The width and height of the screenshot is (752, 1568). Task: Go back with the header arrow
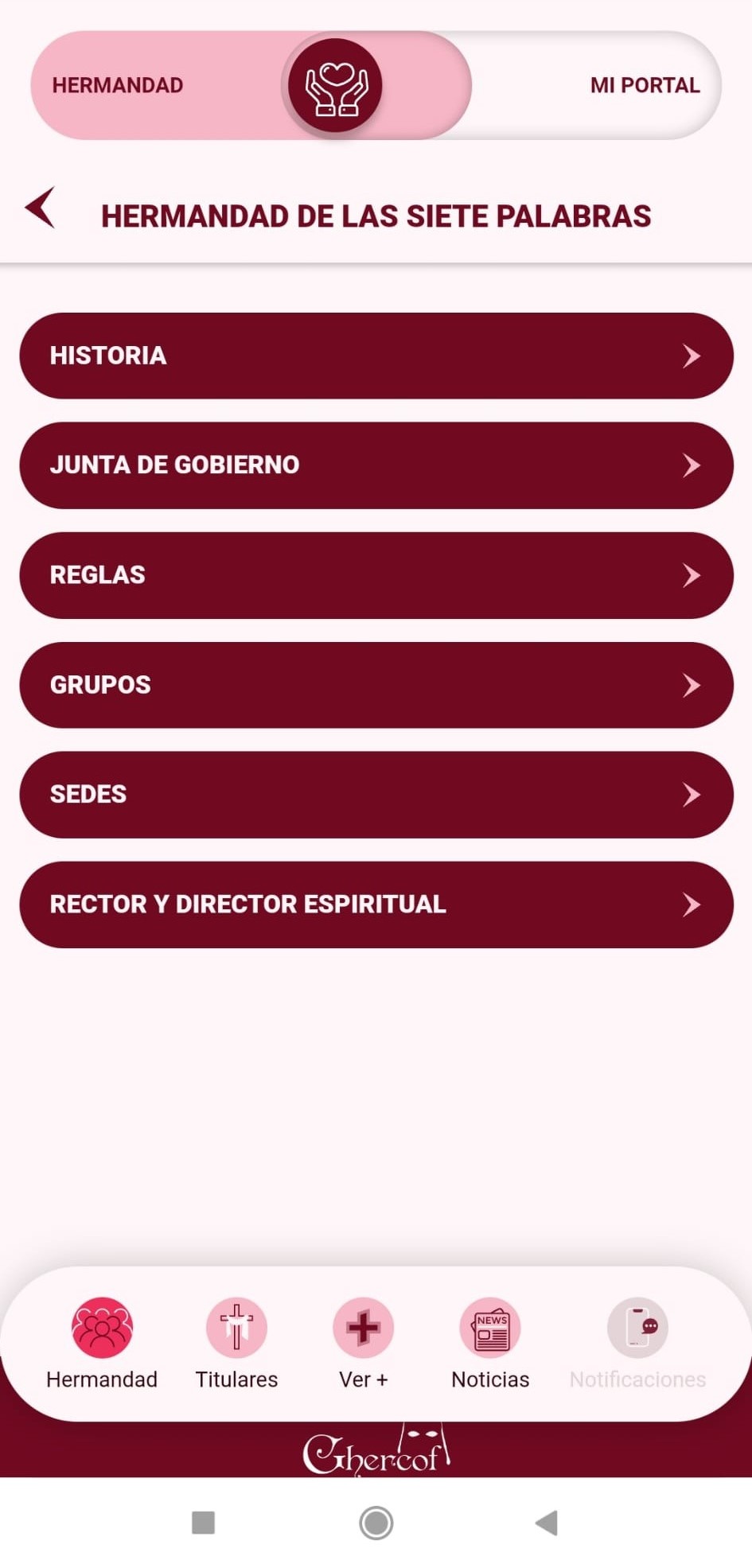pyautogui.click(x=41, y=208)
